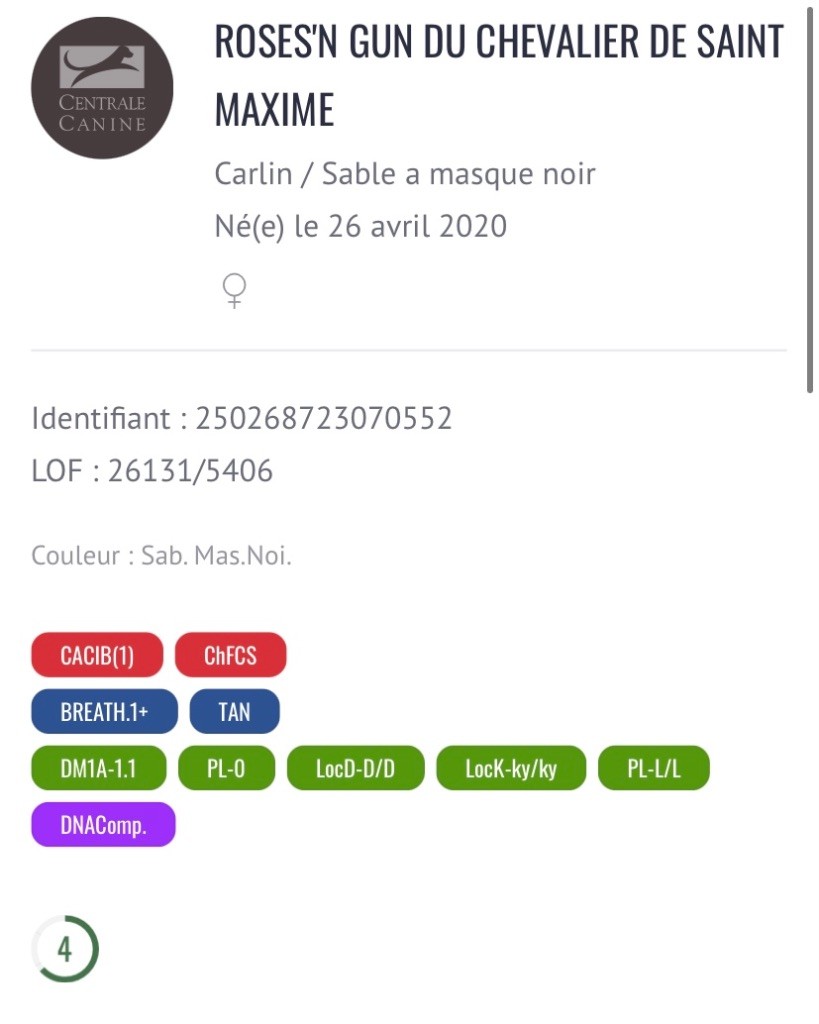
Task: Tap the PL-L/L badge
Action: [x=653, y=769]
